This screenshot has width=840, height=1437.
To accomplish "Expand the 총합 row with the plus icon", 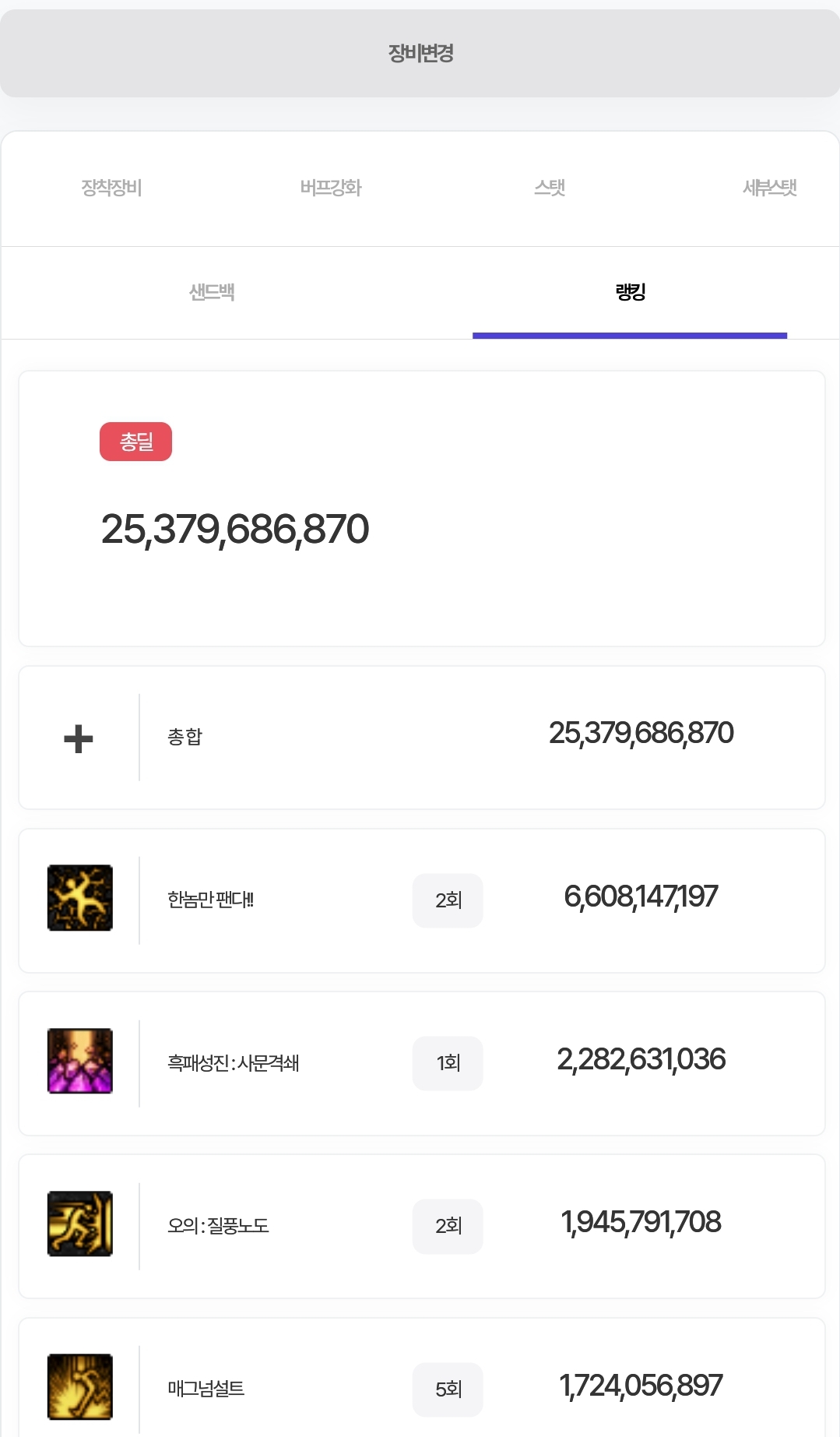I will tap(79, 738).
